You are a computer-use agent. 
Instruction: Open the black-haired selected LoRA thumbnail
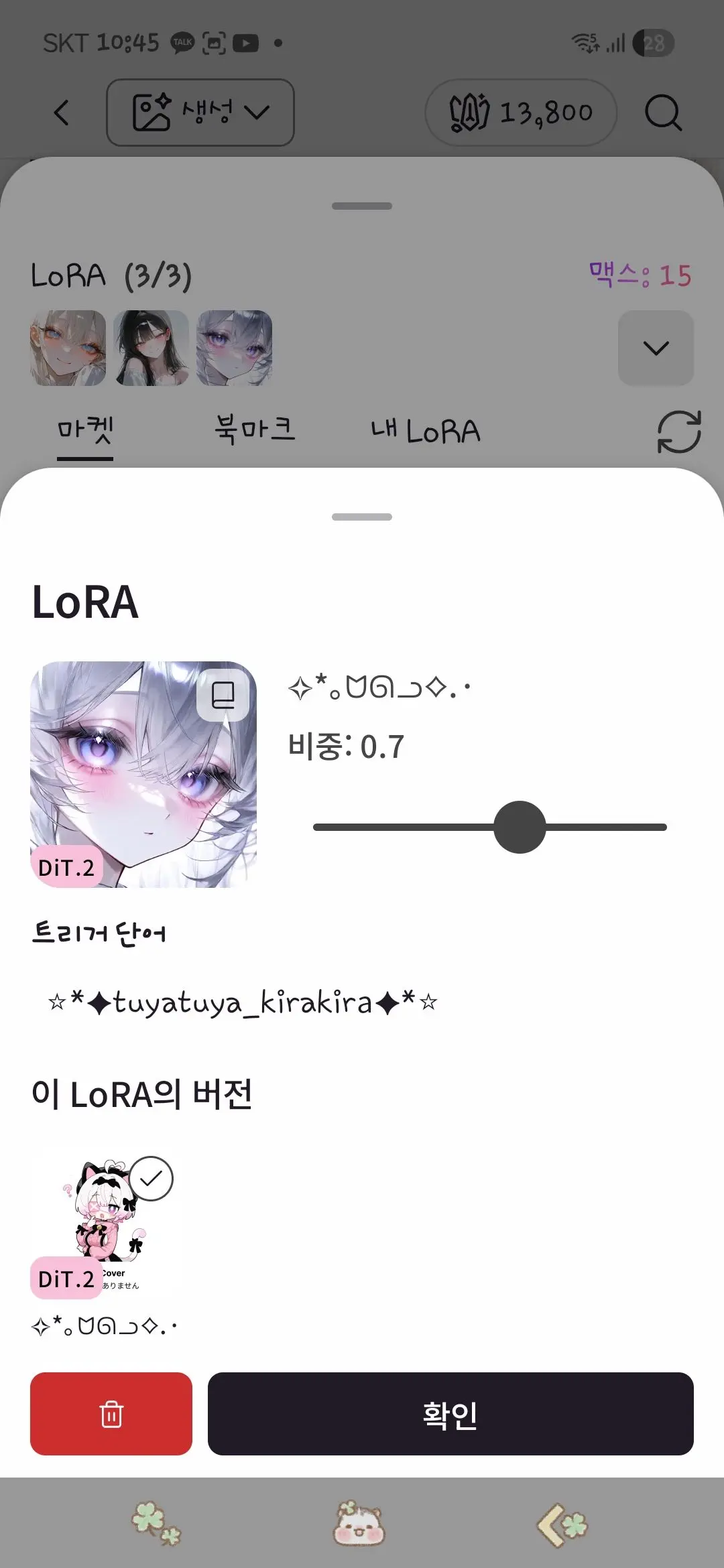[x=152, y=348]
